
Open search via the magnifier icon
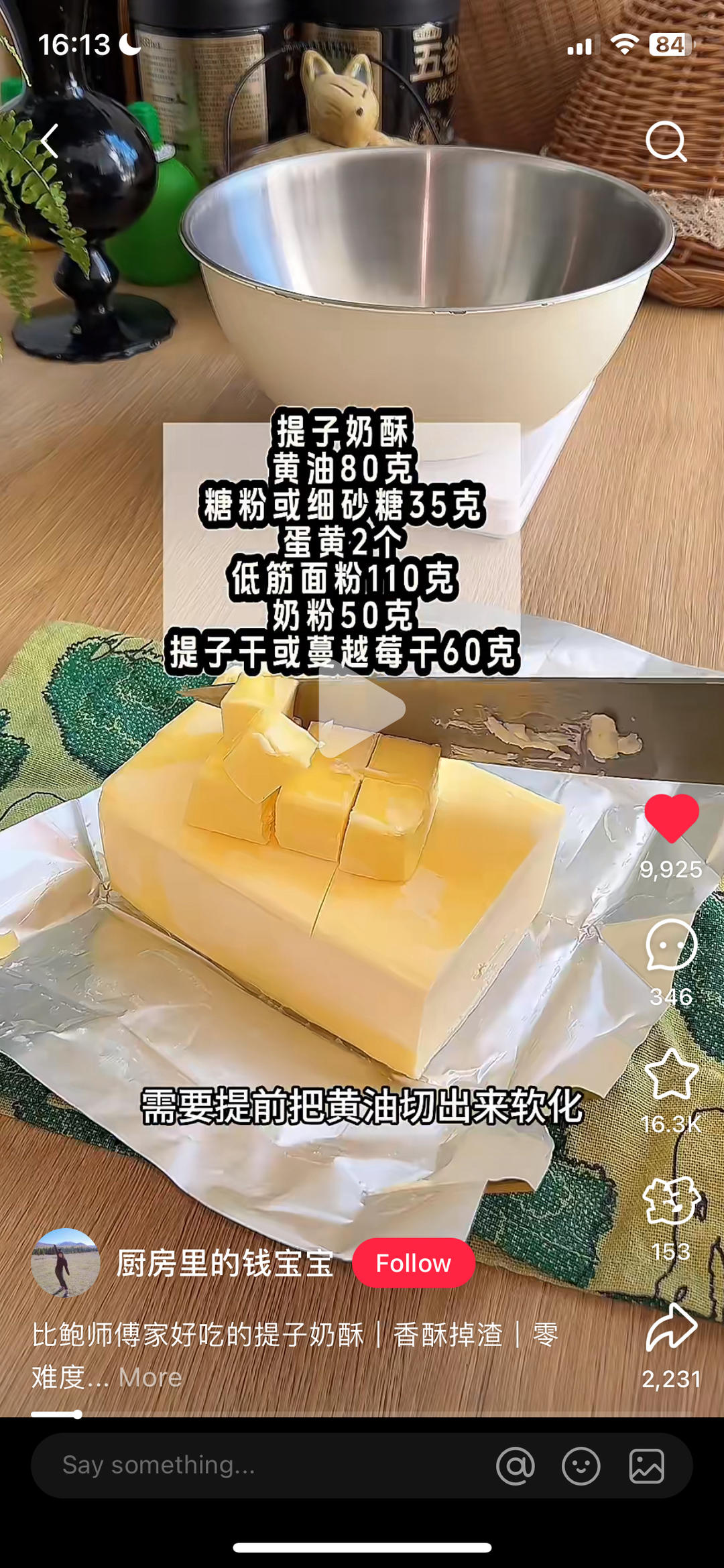point(666,141)
